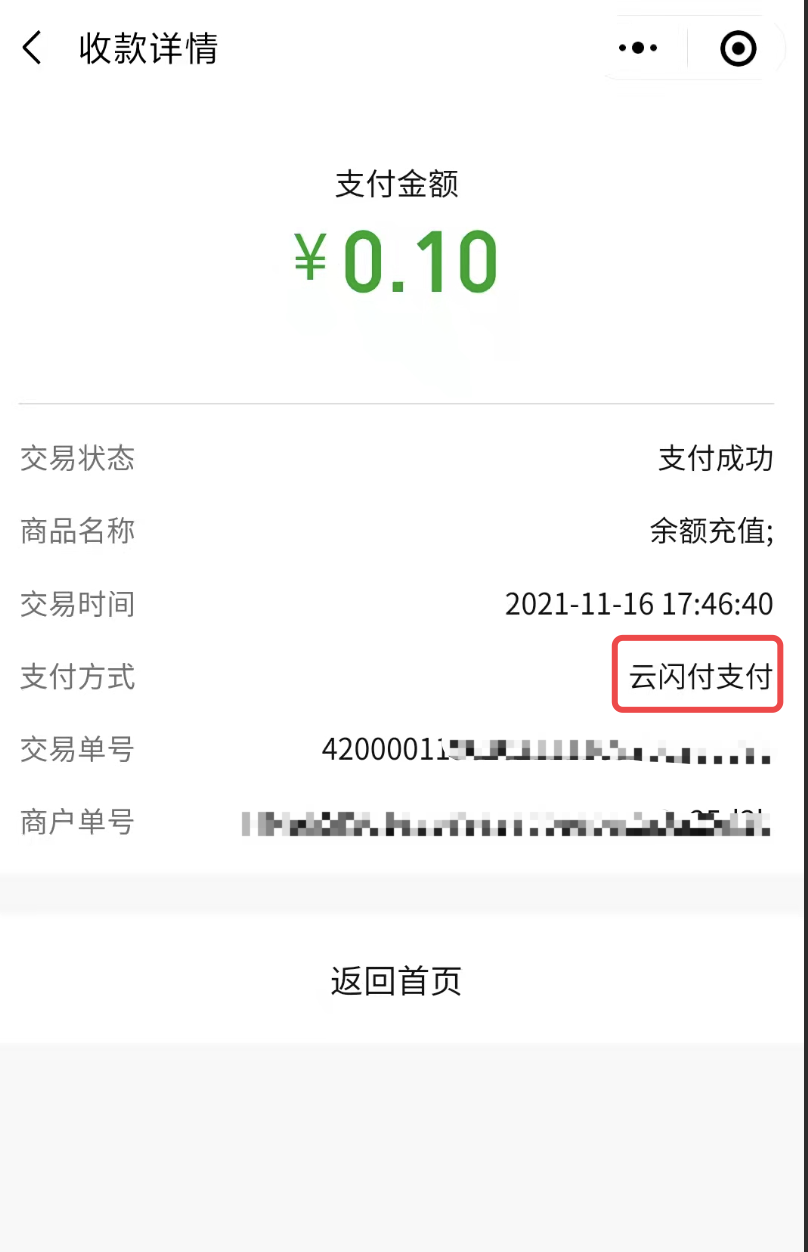Tap the green ¥ currency symbol
This screenshot has width=808, height=1252.
point(312,260)
